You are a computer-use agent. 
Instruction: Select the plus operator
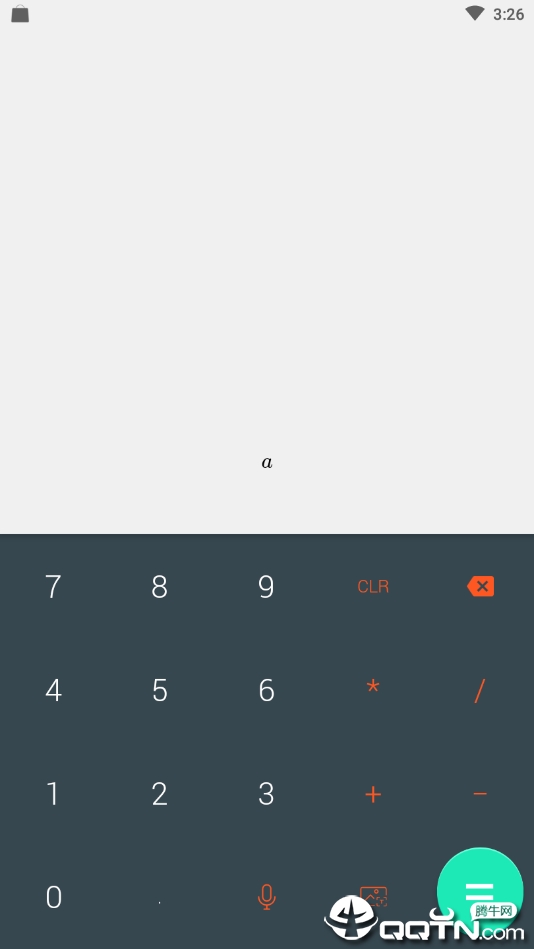pyautogui.click(x=373, y=793)
